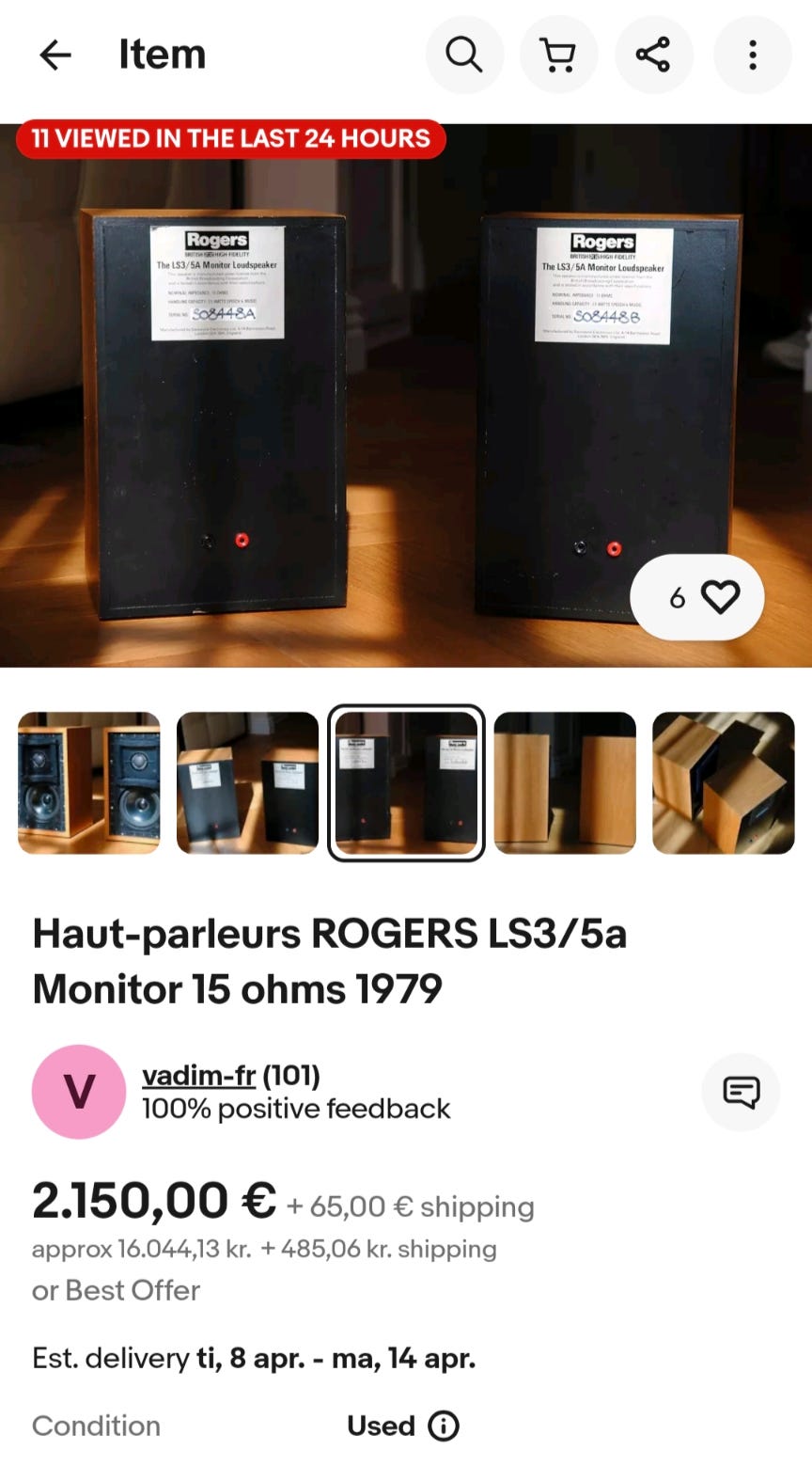Viewport: 812px width, 1466px height.
Task: Navigate back from the item page
Action: tap(55, 55)
